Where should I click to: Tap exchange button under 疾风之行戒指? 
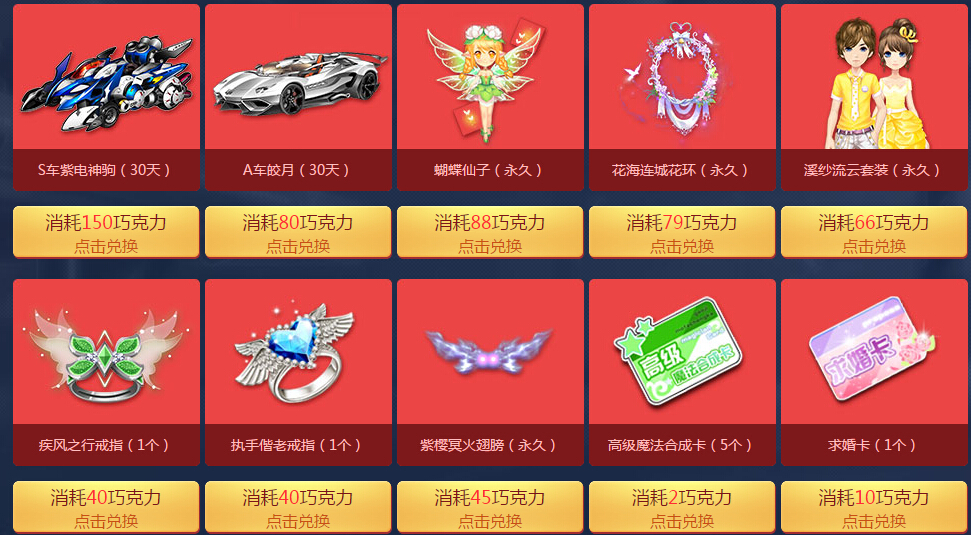106,507
